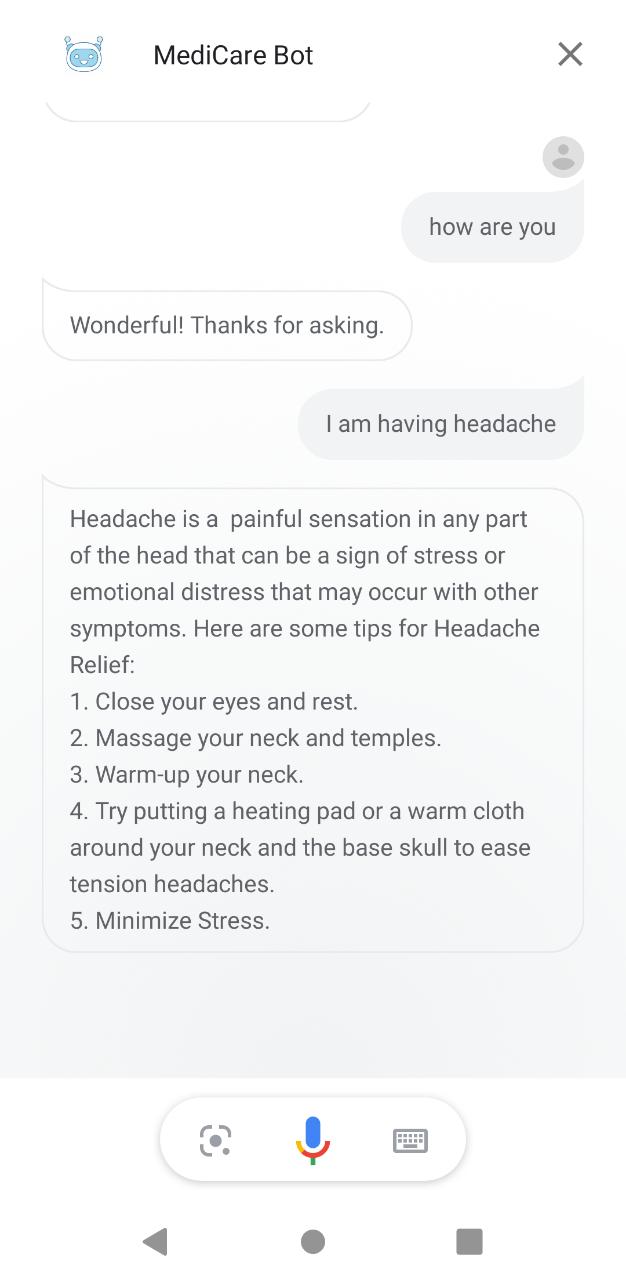Viewport: 626px width, 1280px height.
Task: Close the MediCare Bot conversation
Action: coord(570,54)
